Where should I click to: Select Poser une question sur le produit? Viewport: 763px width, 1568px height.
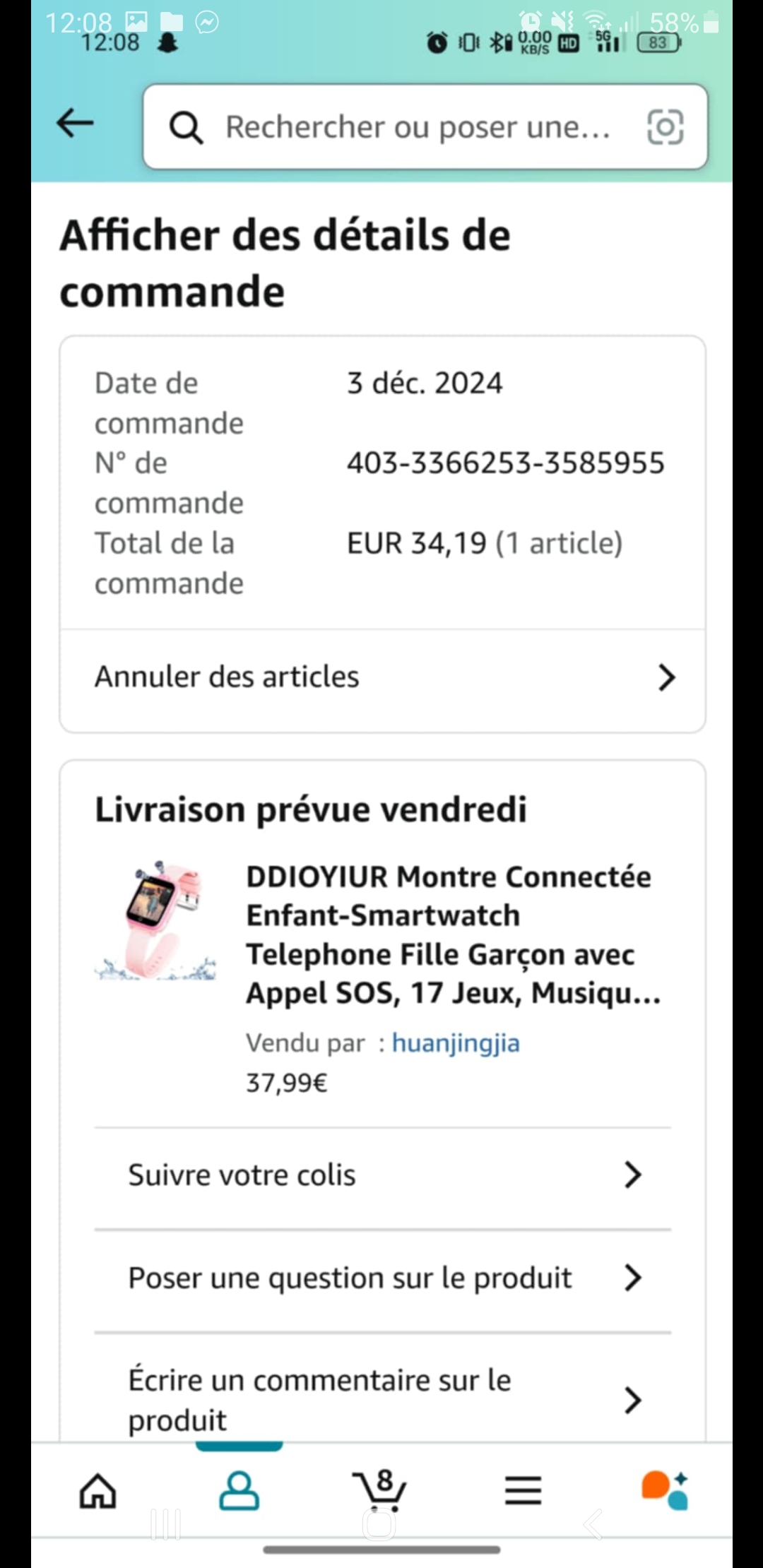point(382,1278)
